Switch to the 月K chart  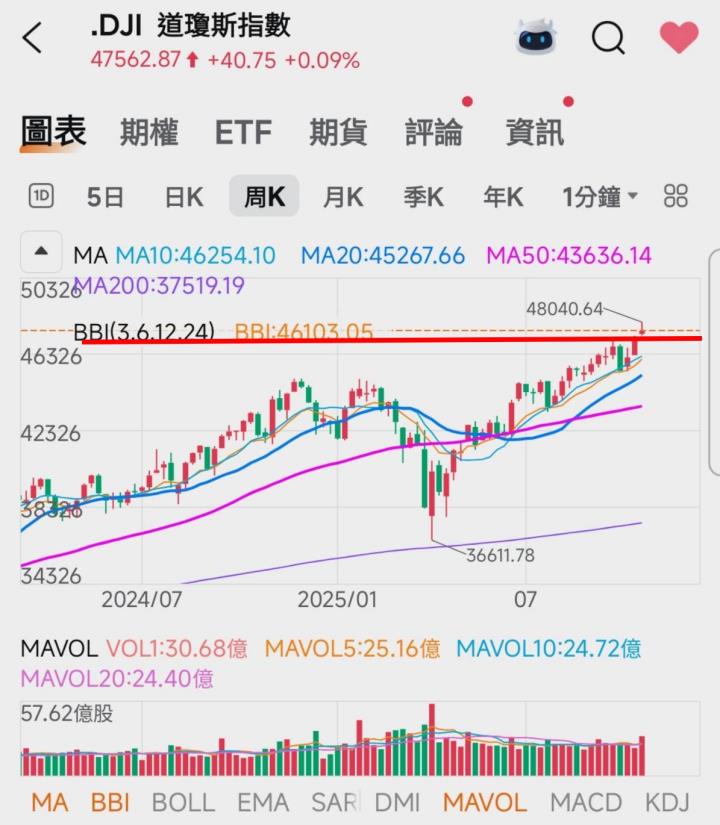(343, 197)
